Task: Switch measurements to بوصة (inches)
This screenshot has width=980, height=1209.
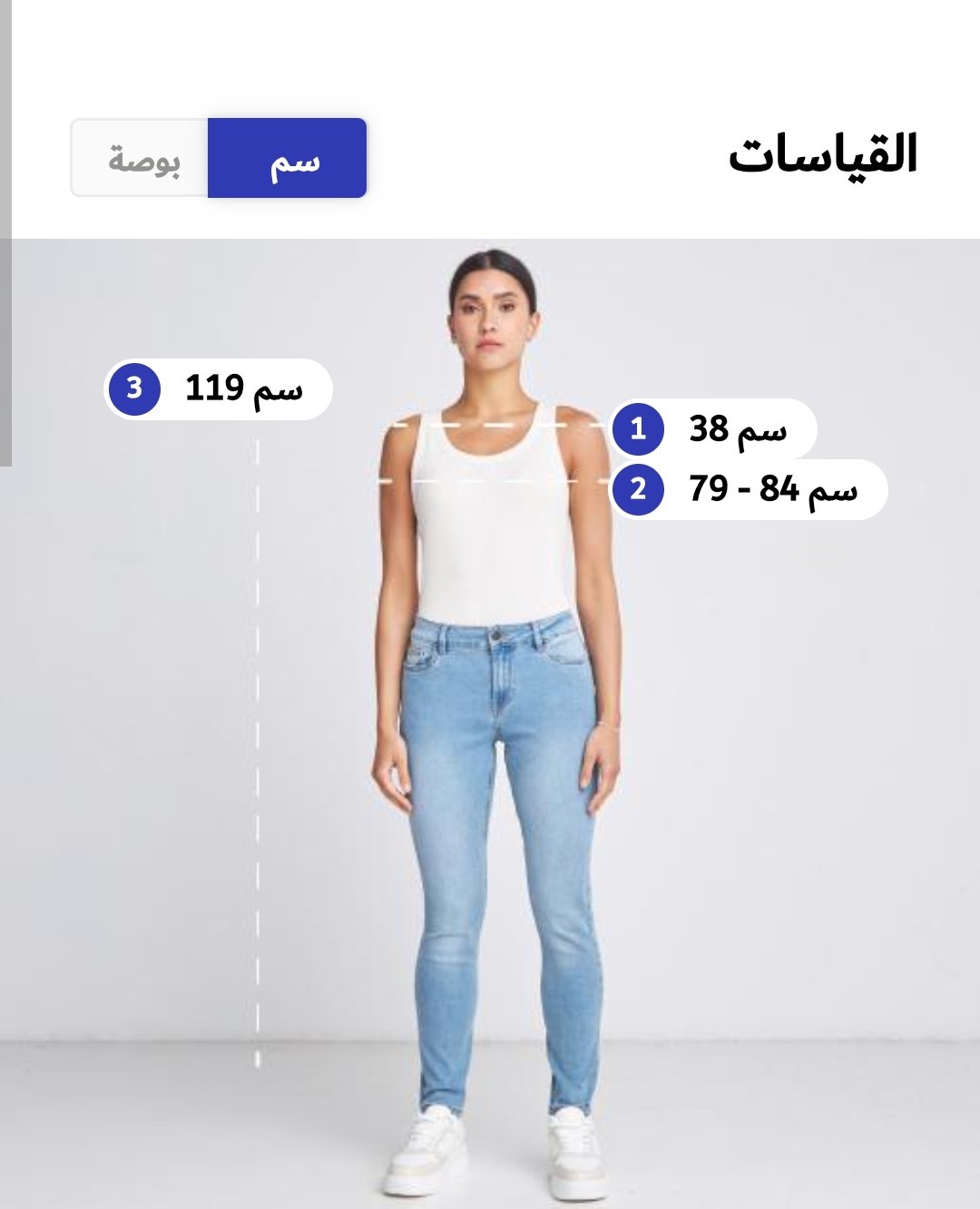Action: pyautogui.click(x=141, y=159)
